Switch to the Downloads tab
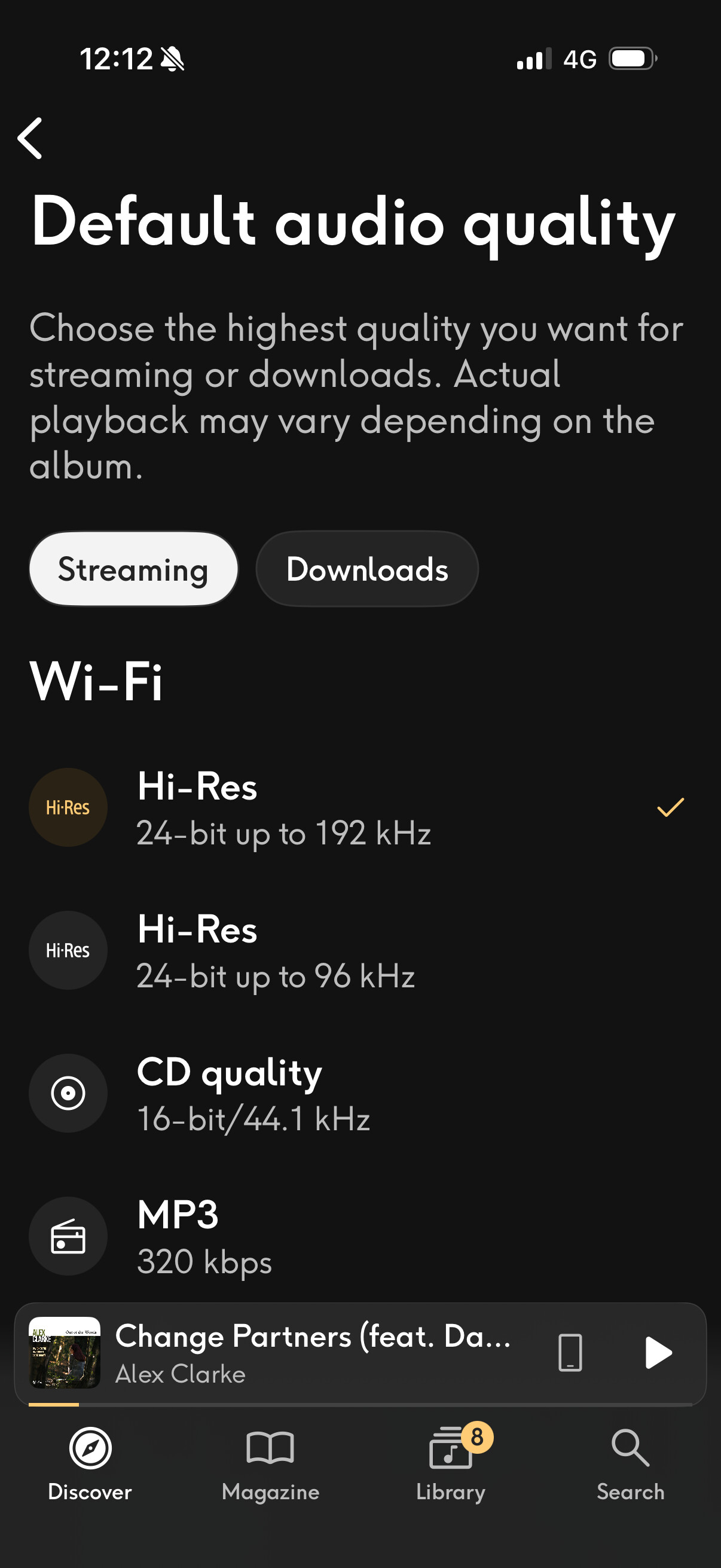 pyautogui.click(x=367, y=569)
